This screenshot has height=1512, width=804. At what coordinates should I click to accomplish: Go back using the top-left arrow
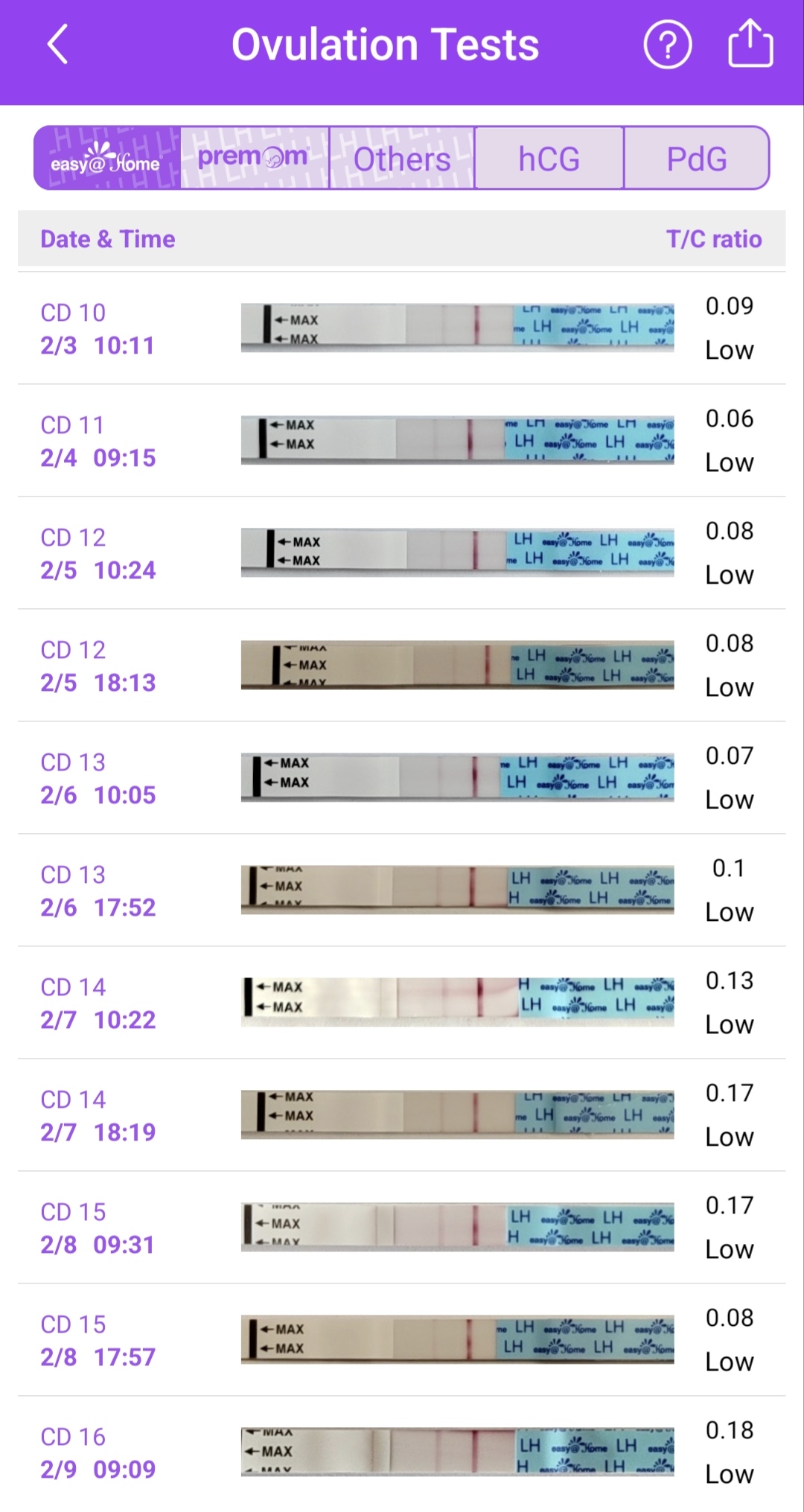point(58,45)
